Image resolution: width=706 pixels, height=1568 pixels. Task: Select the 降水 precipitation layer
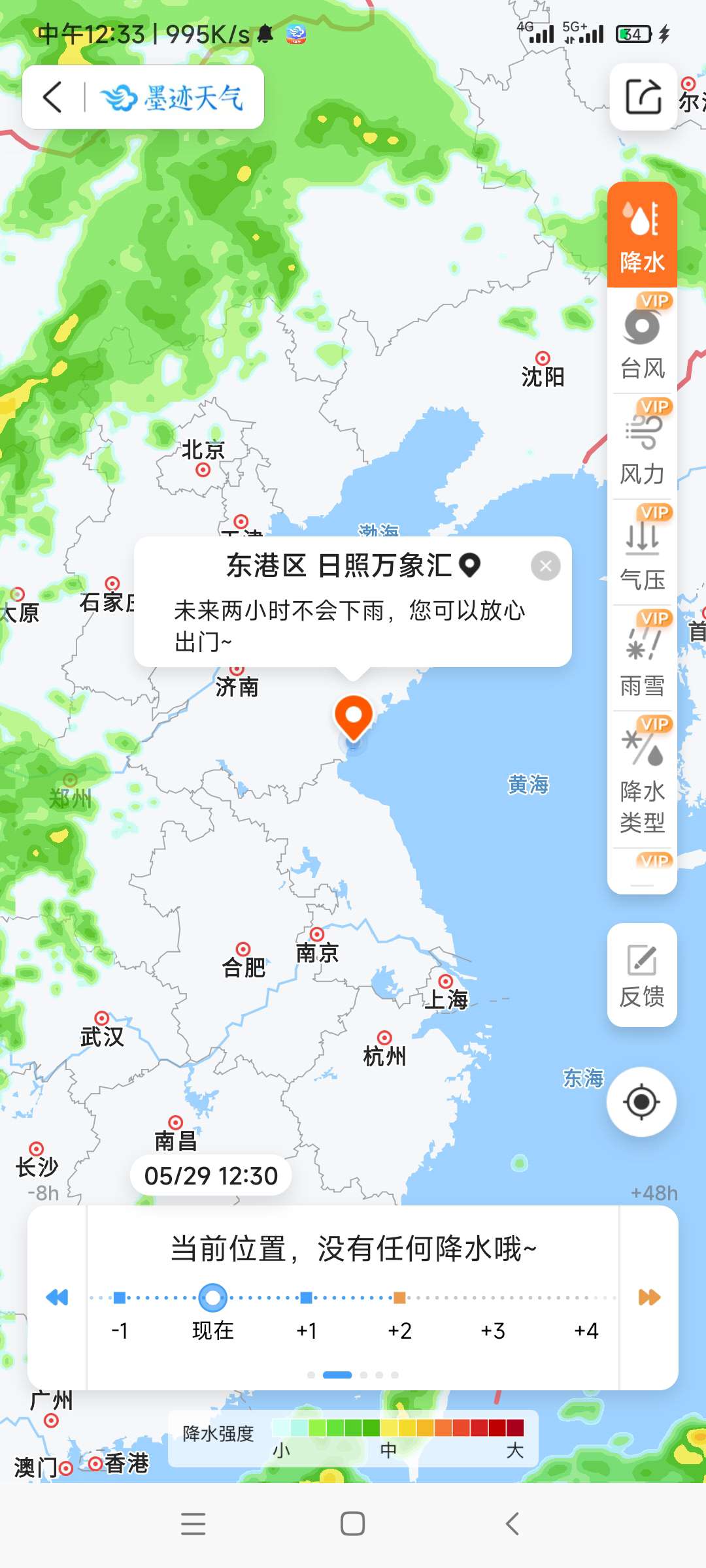coord(642,235)
